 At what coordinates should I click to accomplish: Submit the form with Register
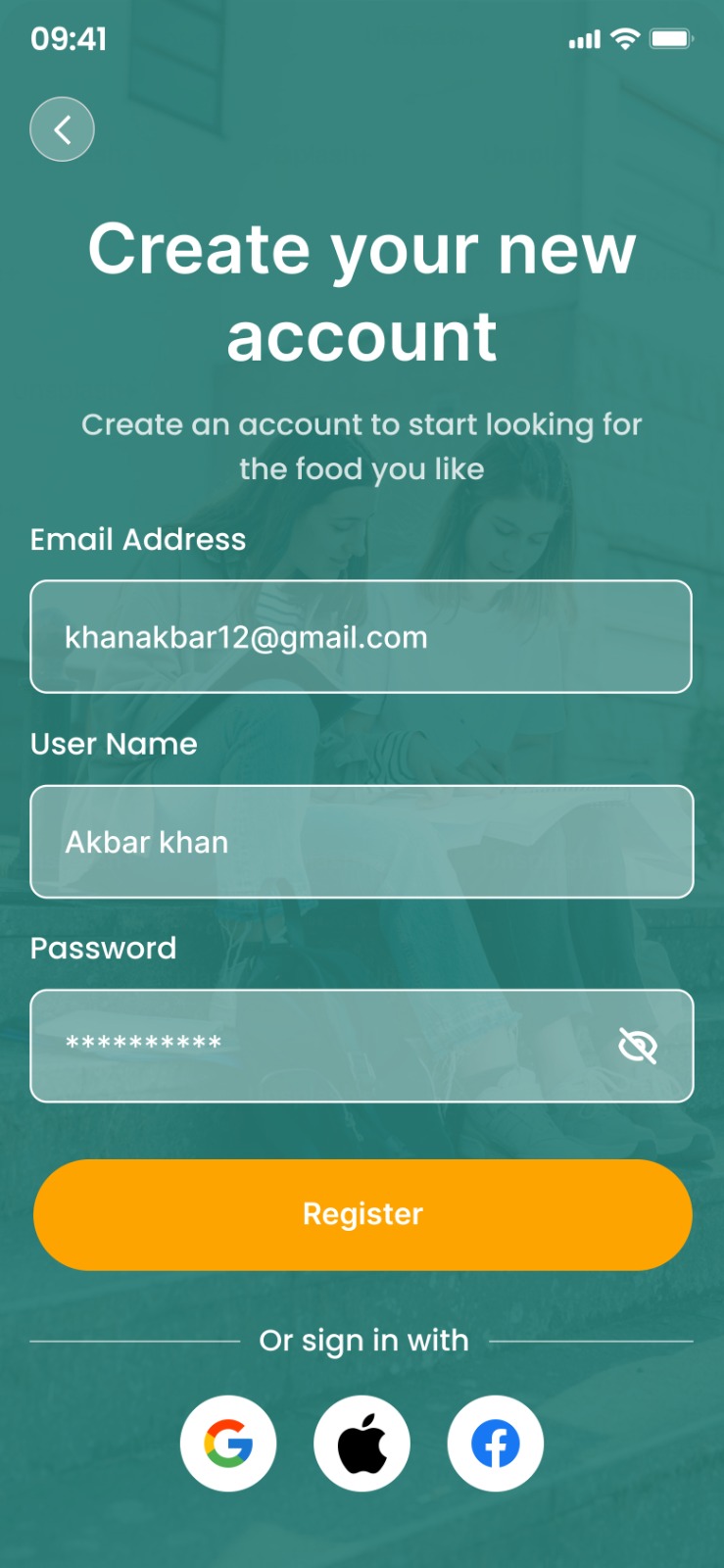coord(362,1214)
